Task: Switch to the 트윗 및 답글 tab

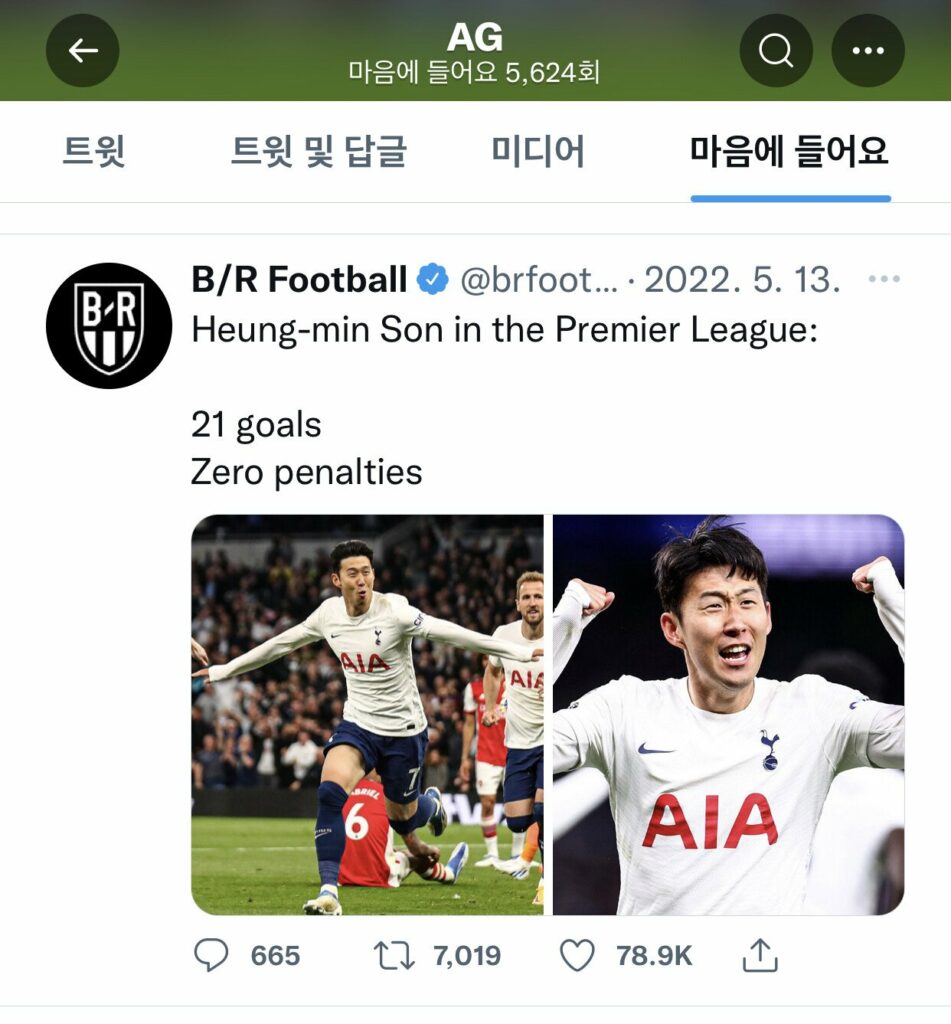Action: 318,152
